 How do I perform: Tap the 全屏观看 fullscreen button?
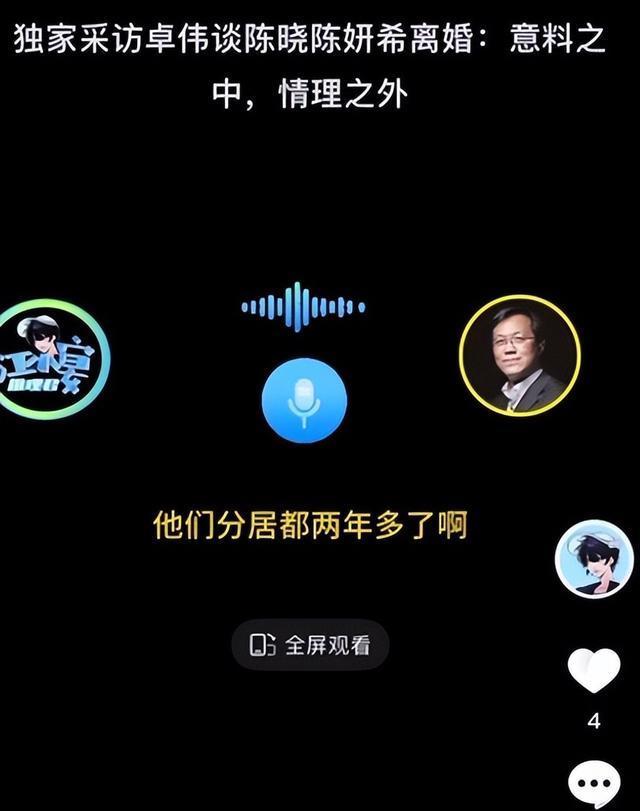[310, 645]
